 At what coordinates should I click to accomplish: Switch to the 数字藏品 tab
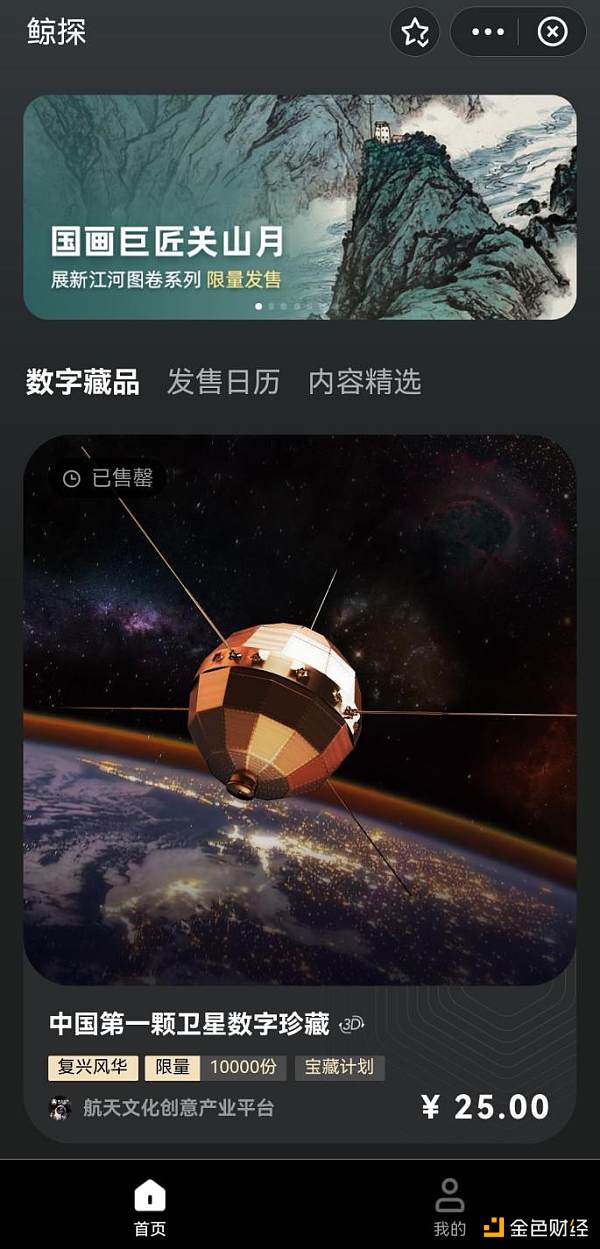[x=82, y=382]
